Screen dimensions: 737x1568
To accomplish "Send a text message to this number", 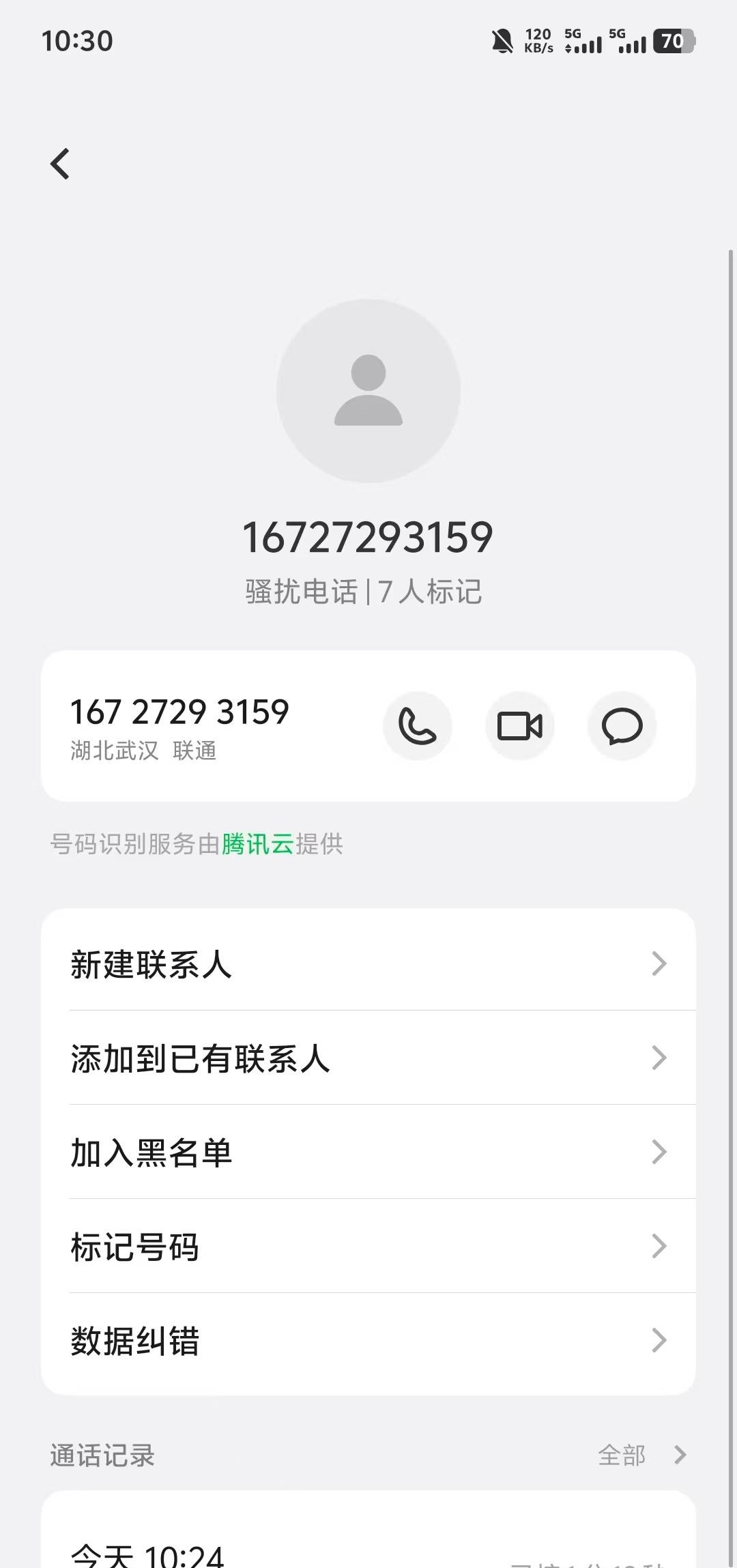I will pyautogui.click(x=622, y=726).
